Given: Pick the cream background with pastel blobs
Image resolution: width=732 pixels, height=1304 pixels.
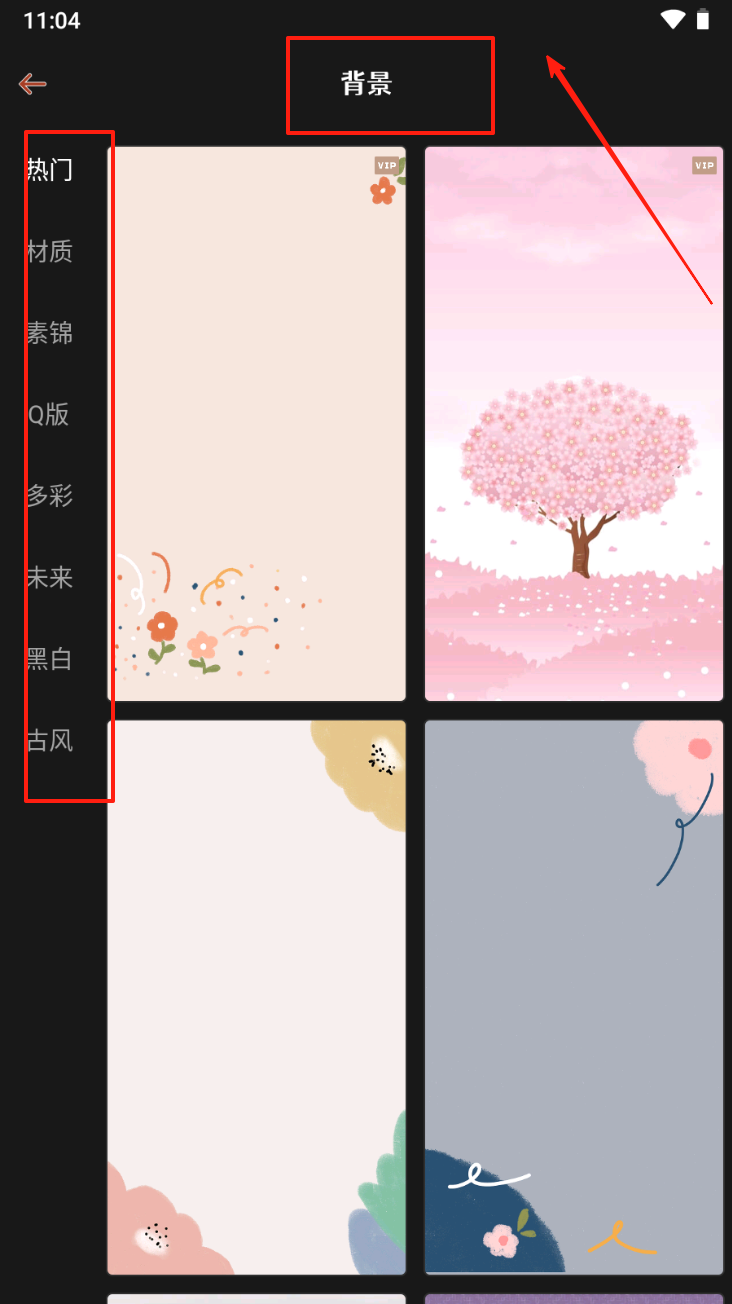Looking at the screenshot, I should pyautogui.click(x=257, y=997).
